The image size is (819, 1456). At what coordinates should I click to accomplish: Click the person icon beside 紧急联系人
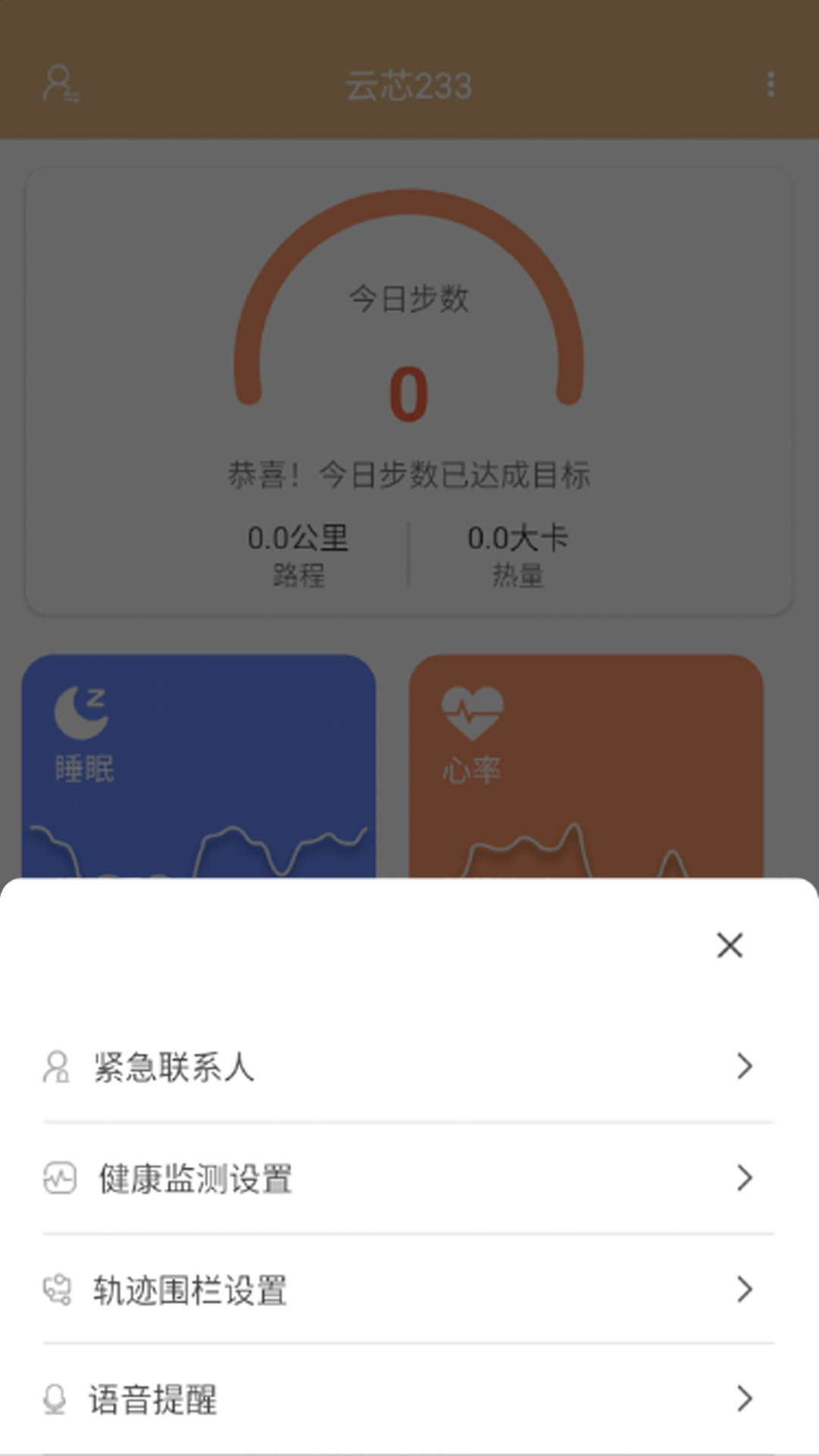point(57,1068)
